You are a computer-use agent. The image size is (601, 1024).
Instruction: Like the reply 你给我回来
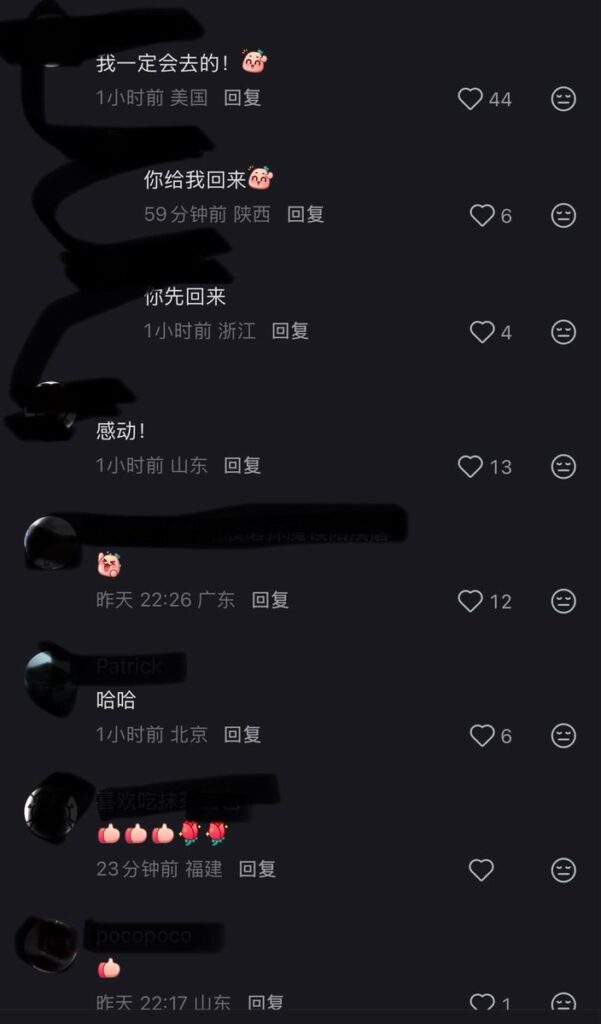click(482, 216)
